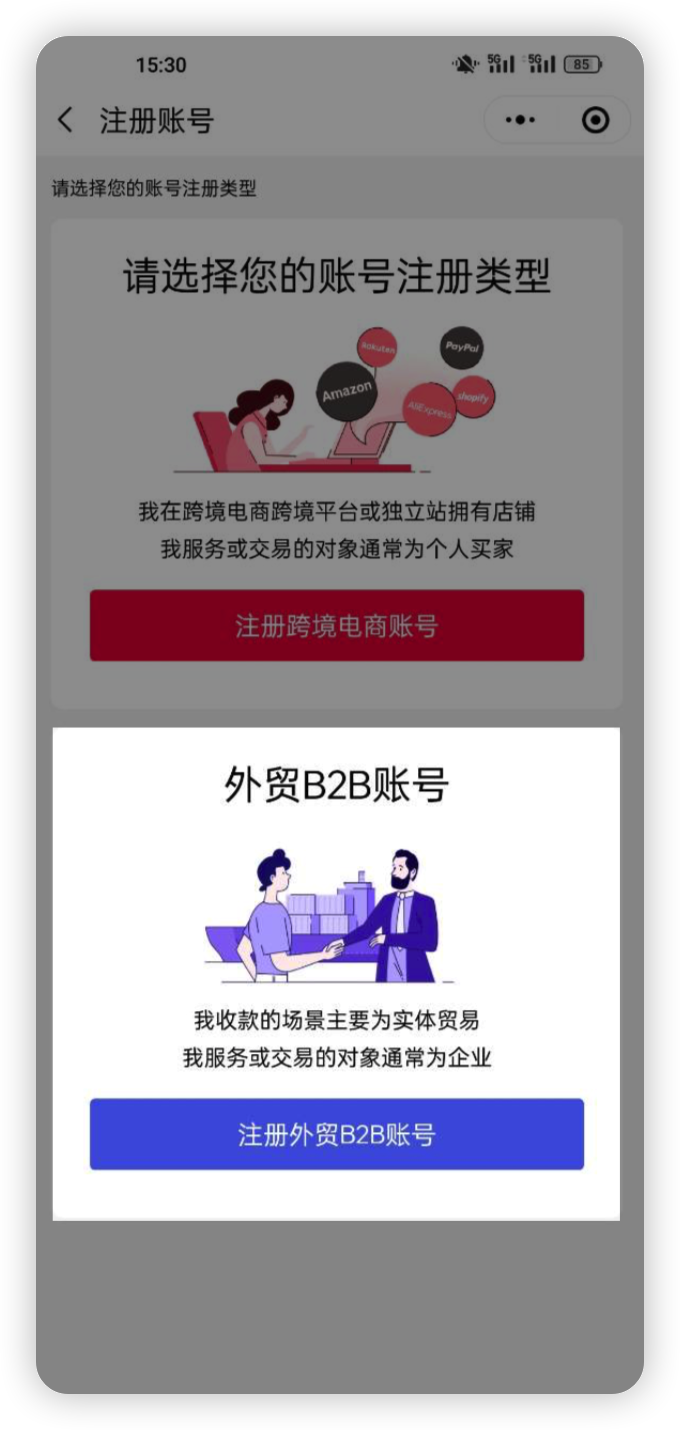Go back from 注册账号 page
This screenshot has height=1430, width=680.
66,121
